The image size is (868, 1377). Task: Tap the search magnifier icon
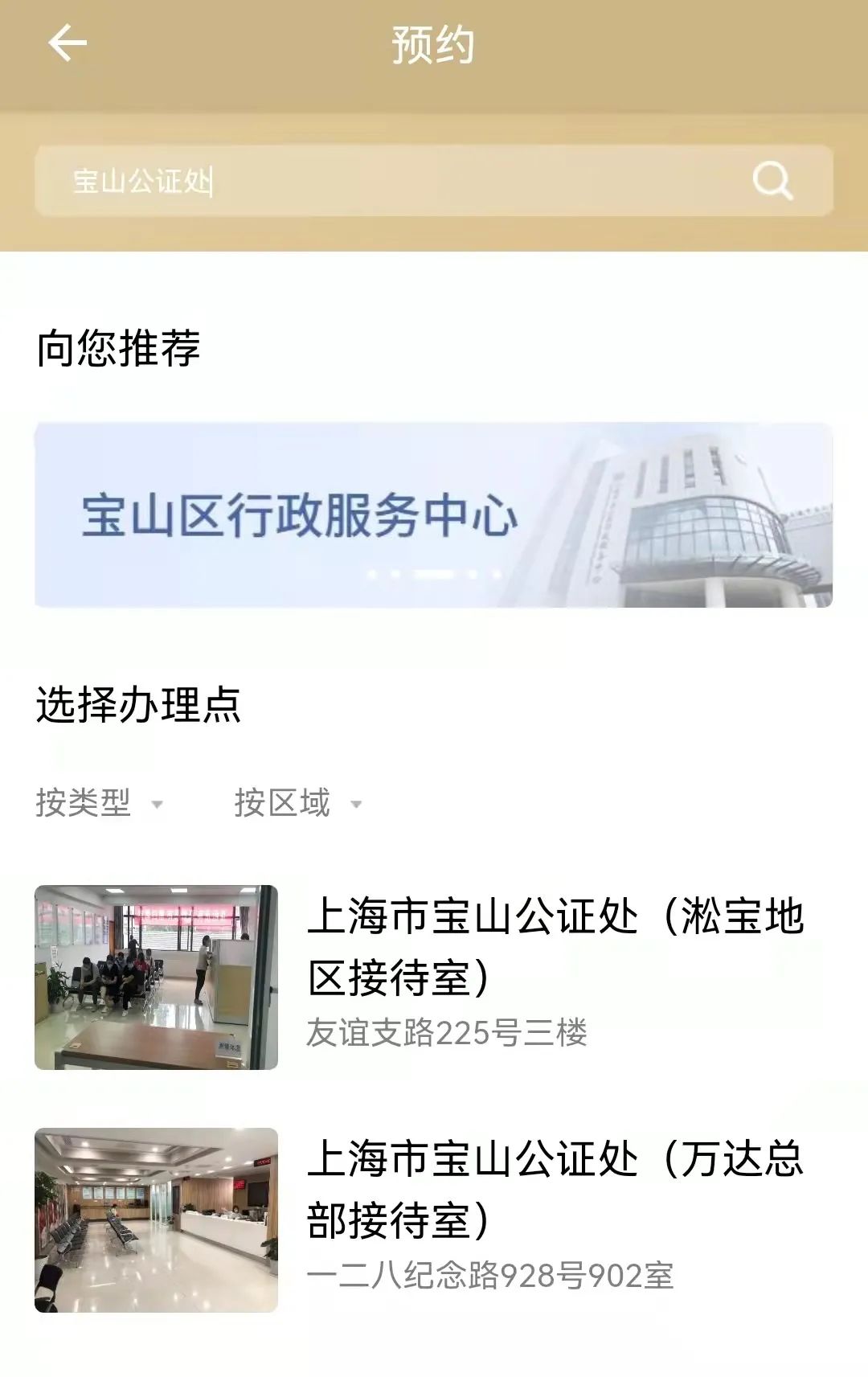click(772, 181)
